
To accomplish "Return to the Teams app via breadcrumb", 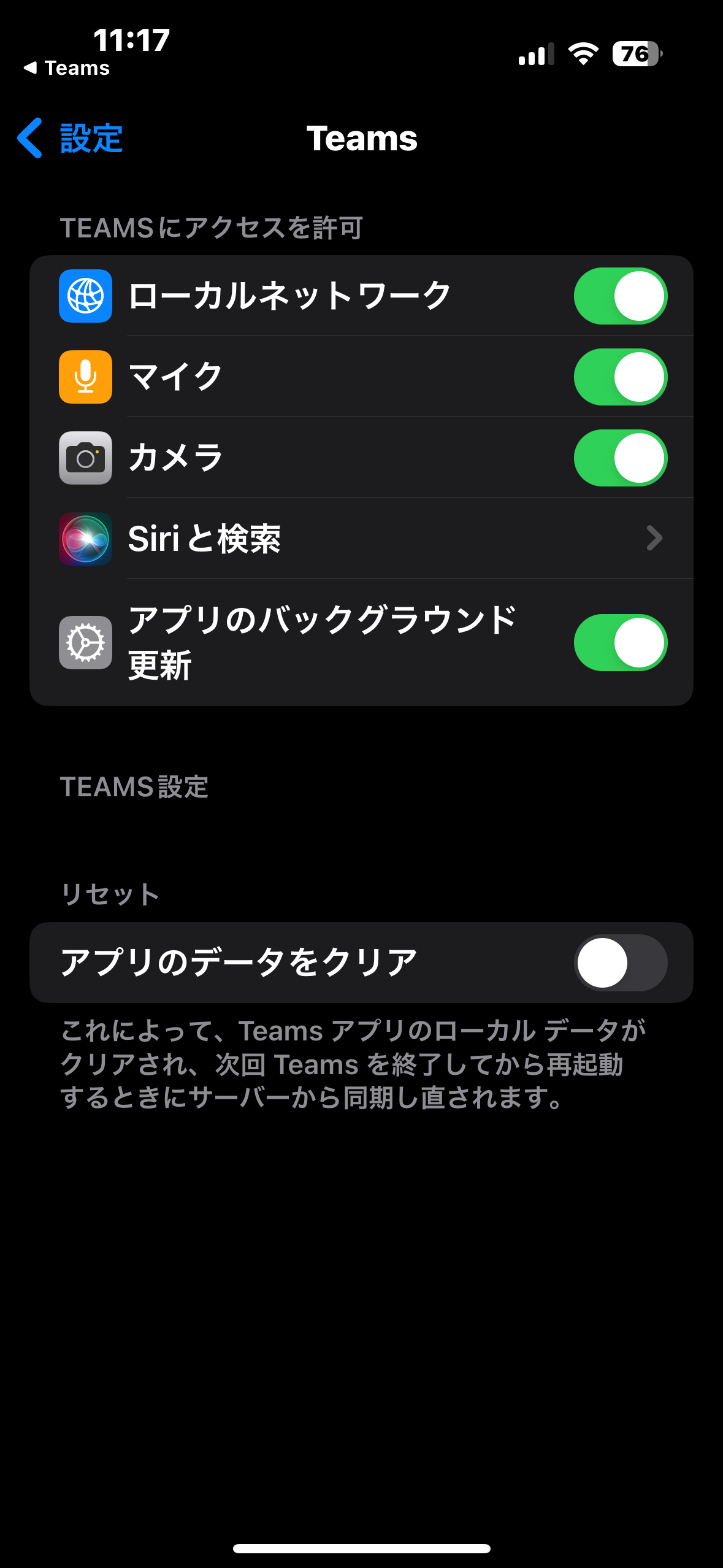I will tap(66, 68).
